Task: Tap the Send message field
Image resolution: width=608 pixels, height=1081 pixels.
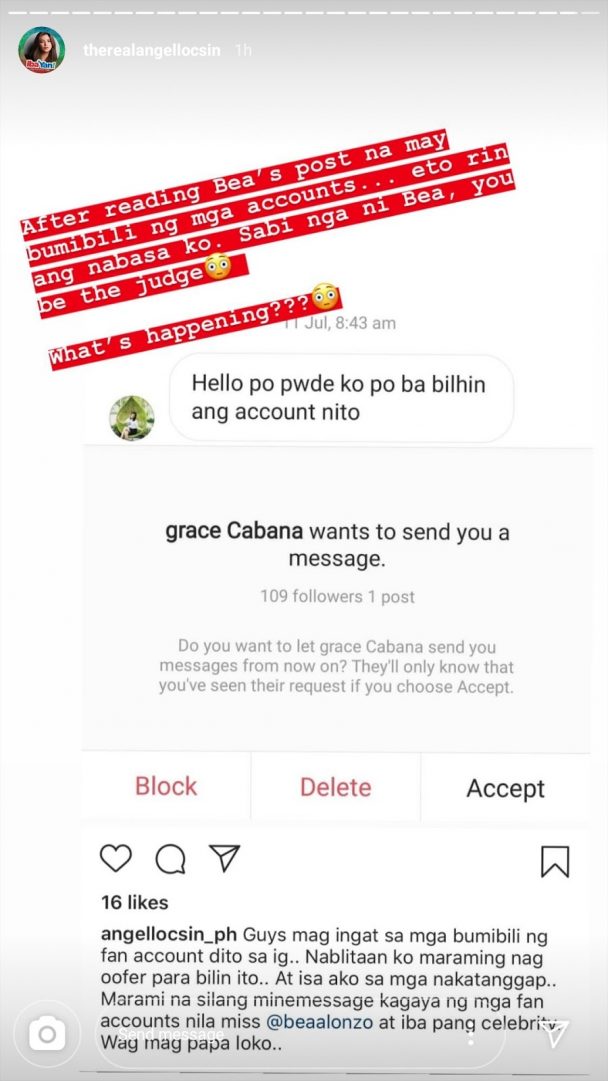Action: pyautogui.click(x=300, y=1034)
